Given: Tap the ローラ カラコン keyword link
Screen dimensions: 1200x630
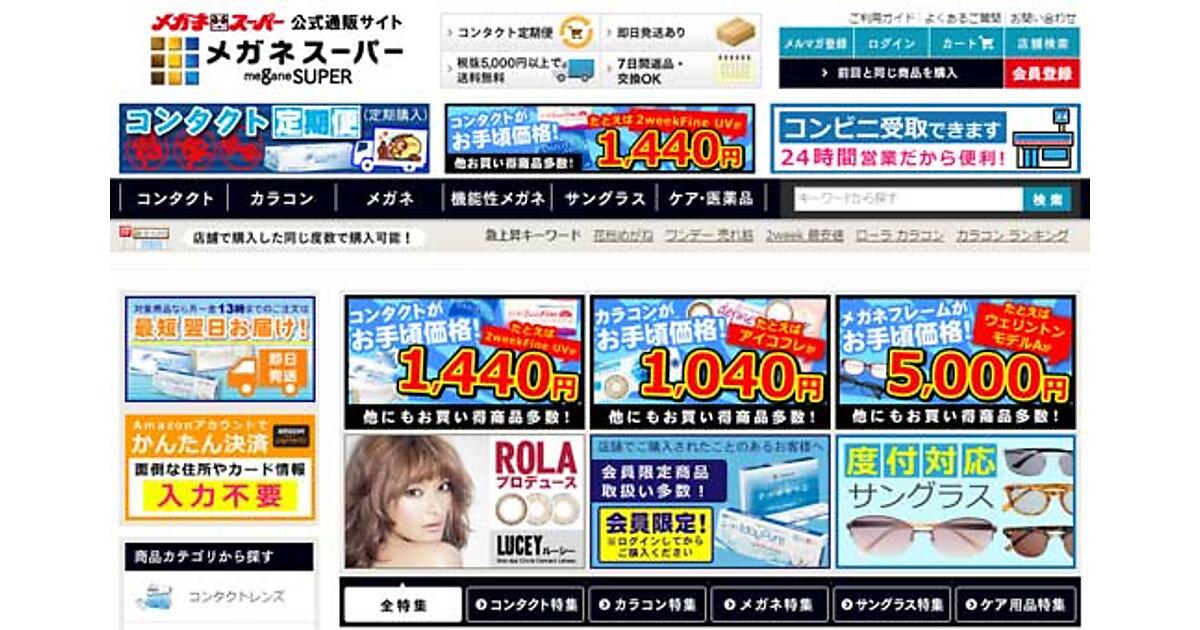Looking at the screenshot, I should (899, 236).
